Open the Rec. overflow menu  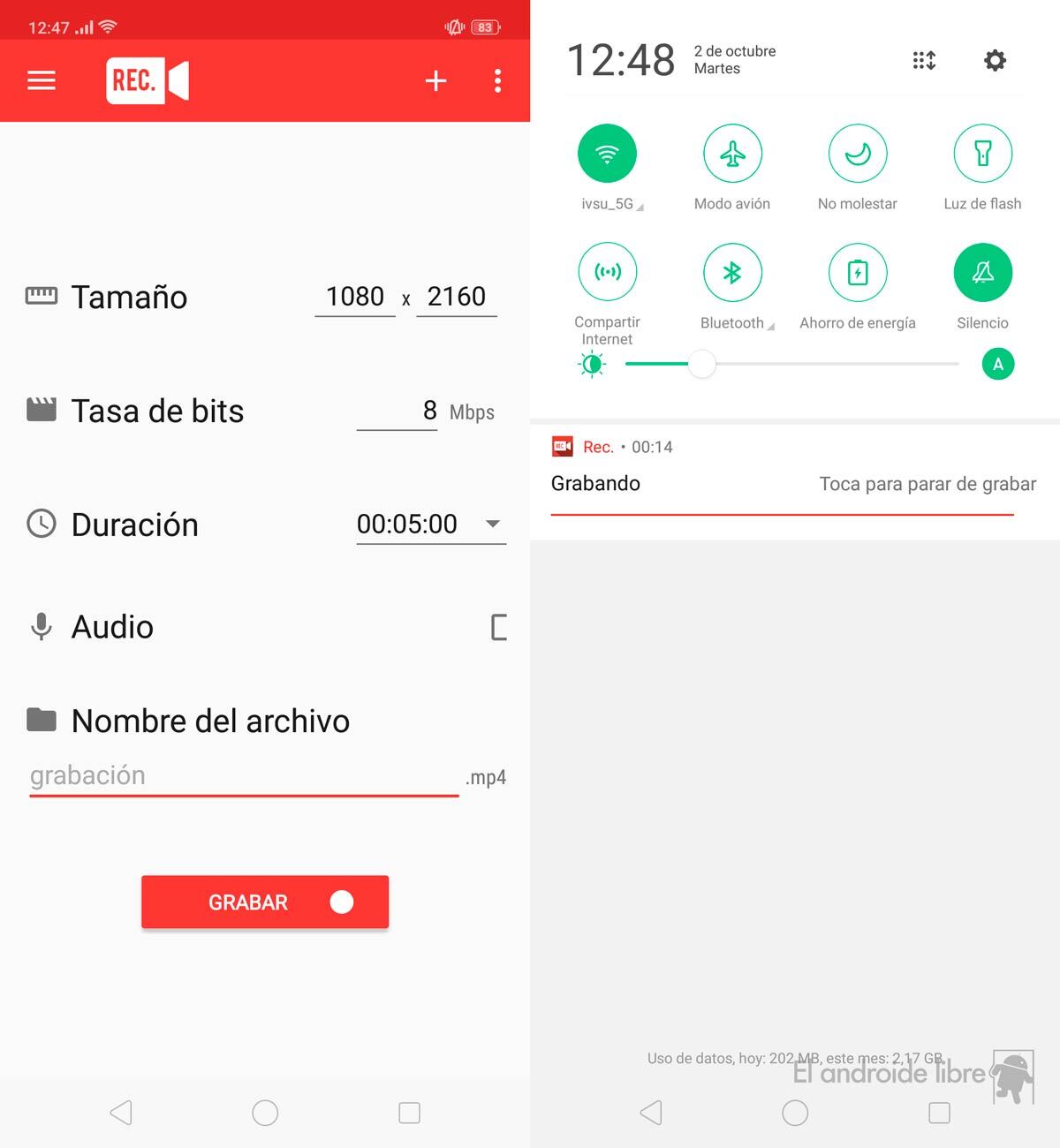(497, 81)
